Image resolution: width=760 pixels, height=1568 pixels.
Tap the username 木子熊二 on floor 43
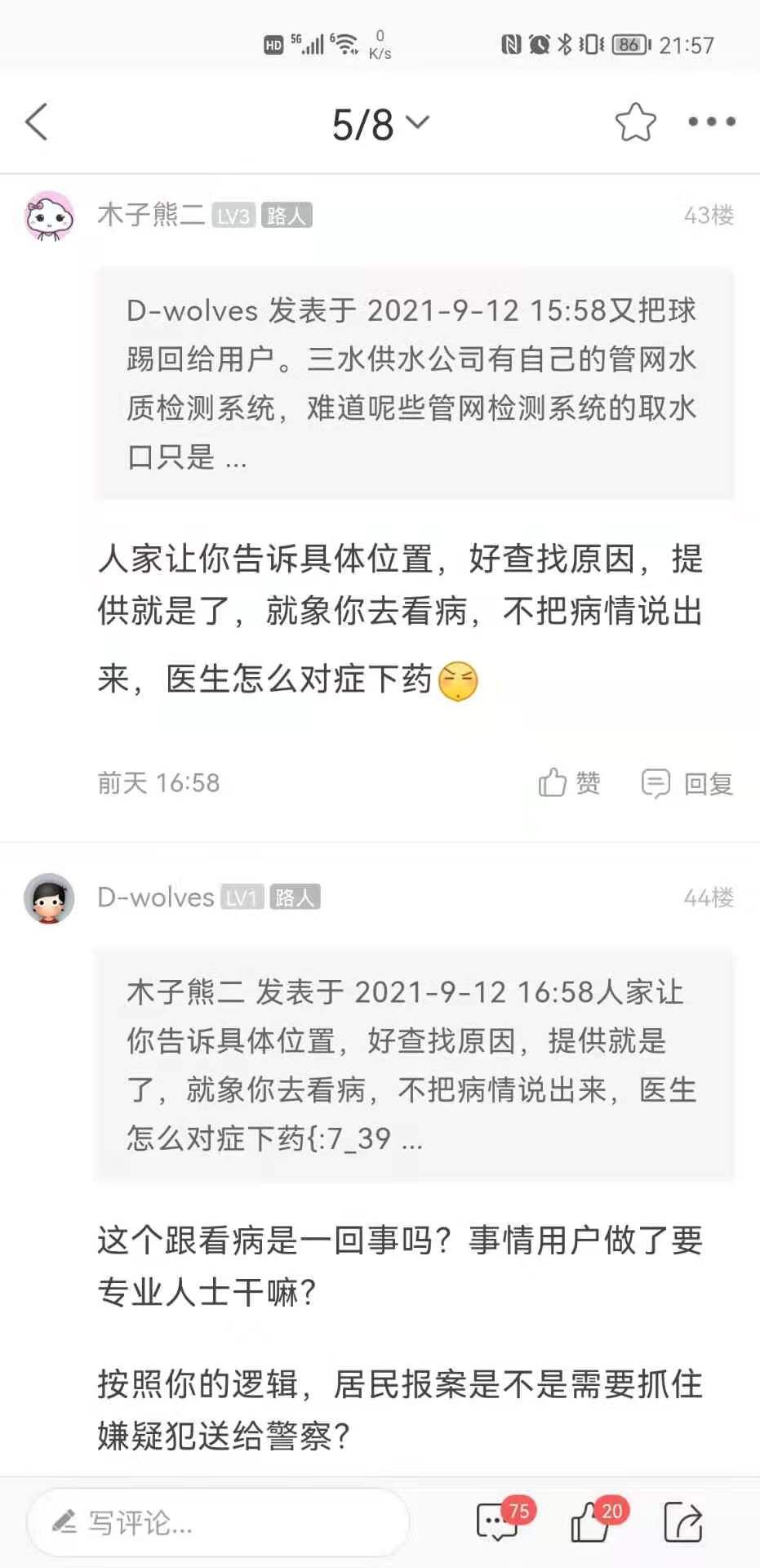coord(151,216)
